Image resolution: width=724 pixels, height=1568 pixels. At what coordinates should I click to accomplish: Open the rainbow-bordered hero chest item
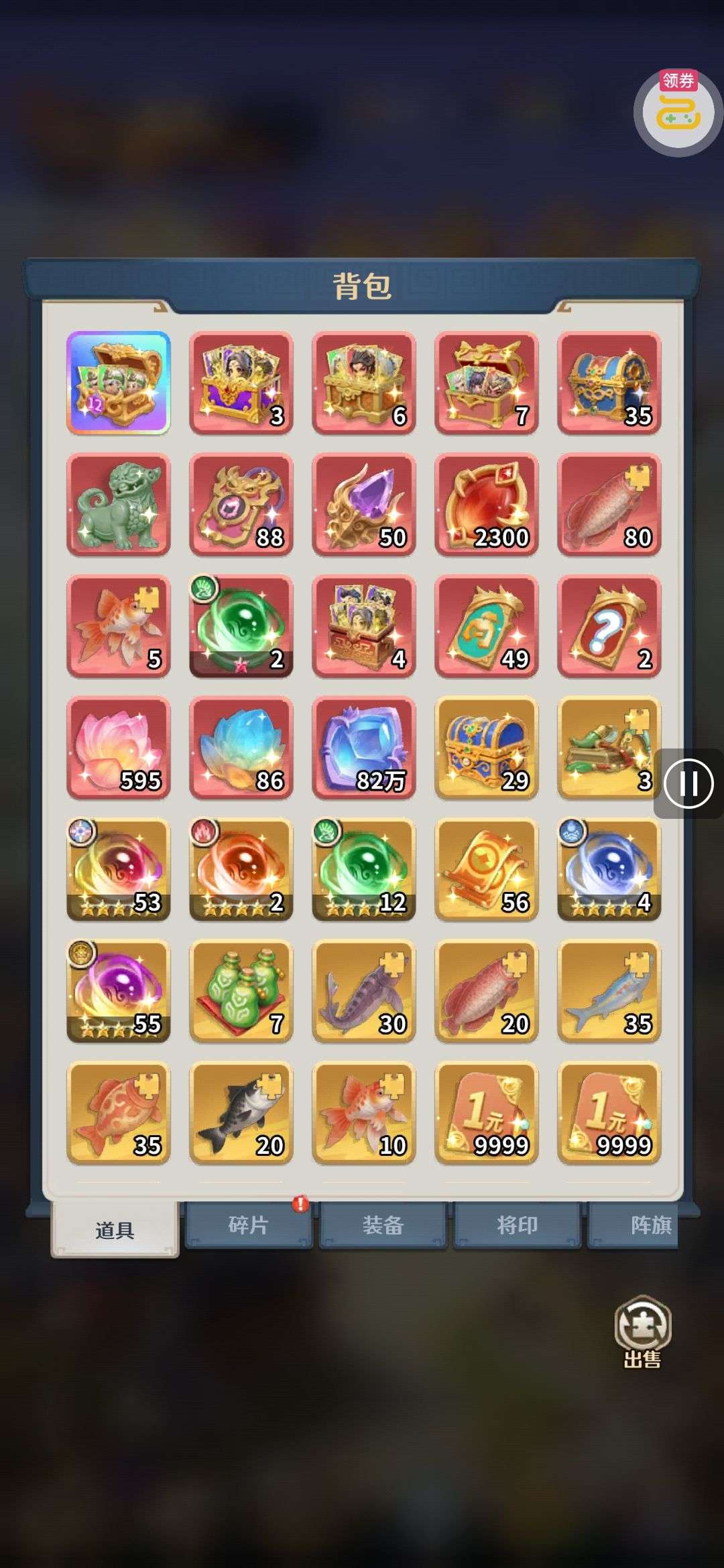pos(119,383)
